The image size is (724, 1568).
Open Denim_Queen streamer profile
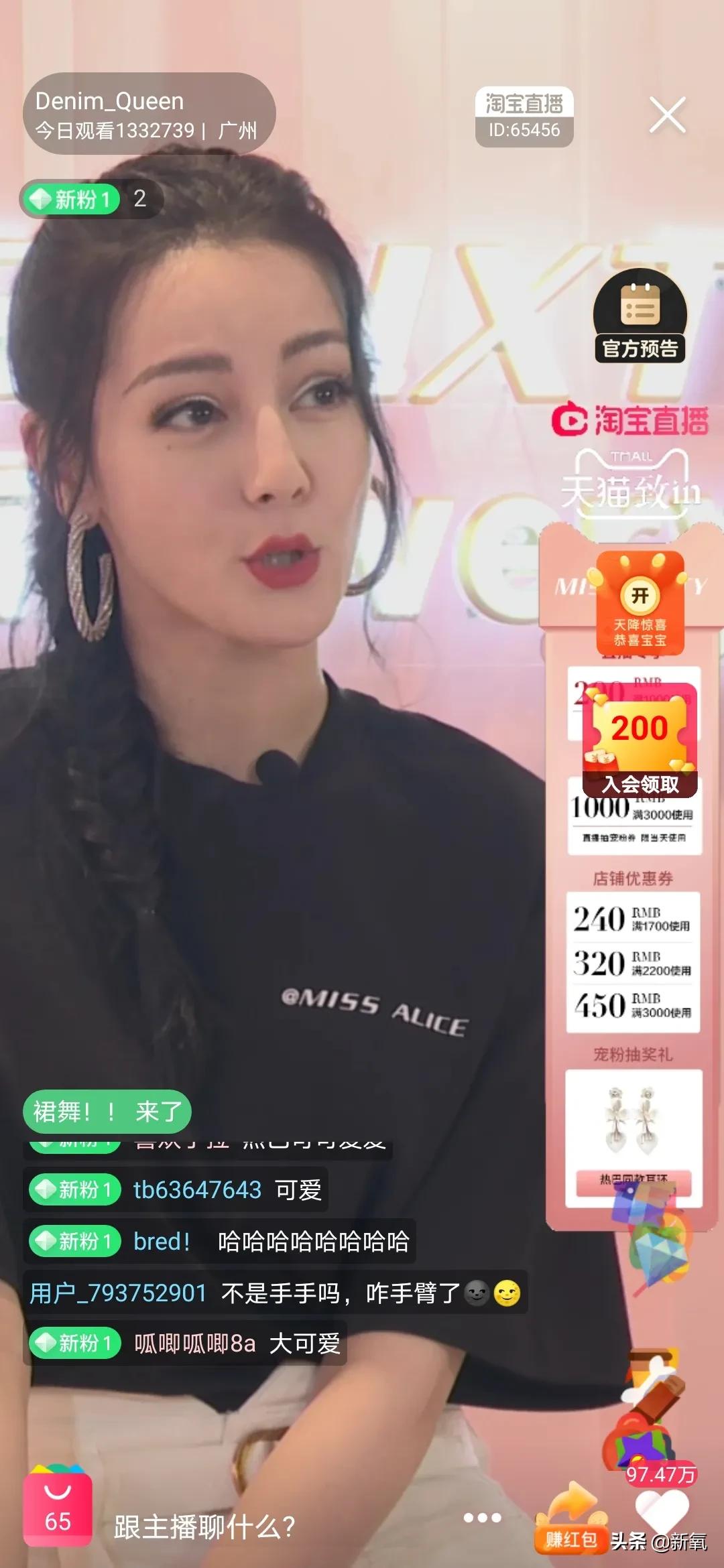point(147,115)
